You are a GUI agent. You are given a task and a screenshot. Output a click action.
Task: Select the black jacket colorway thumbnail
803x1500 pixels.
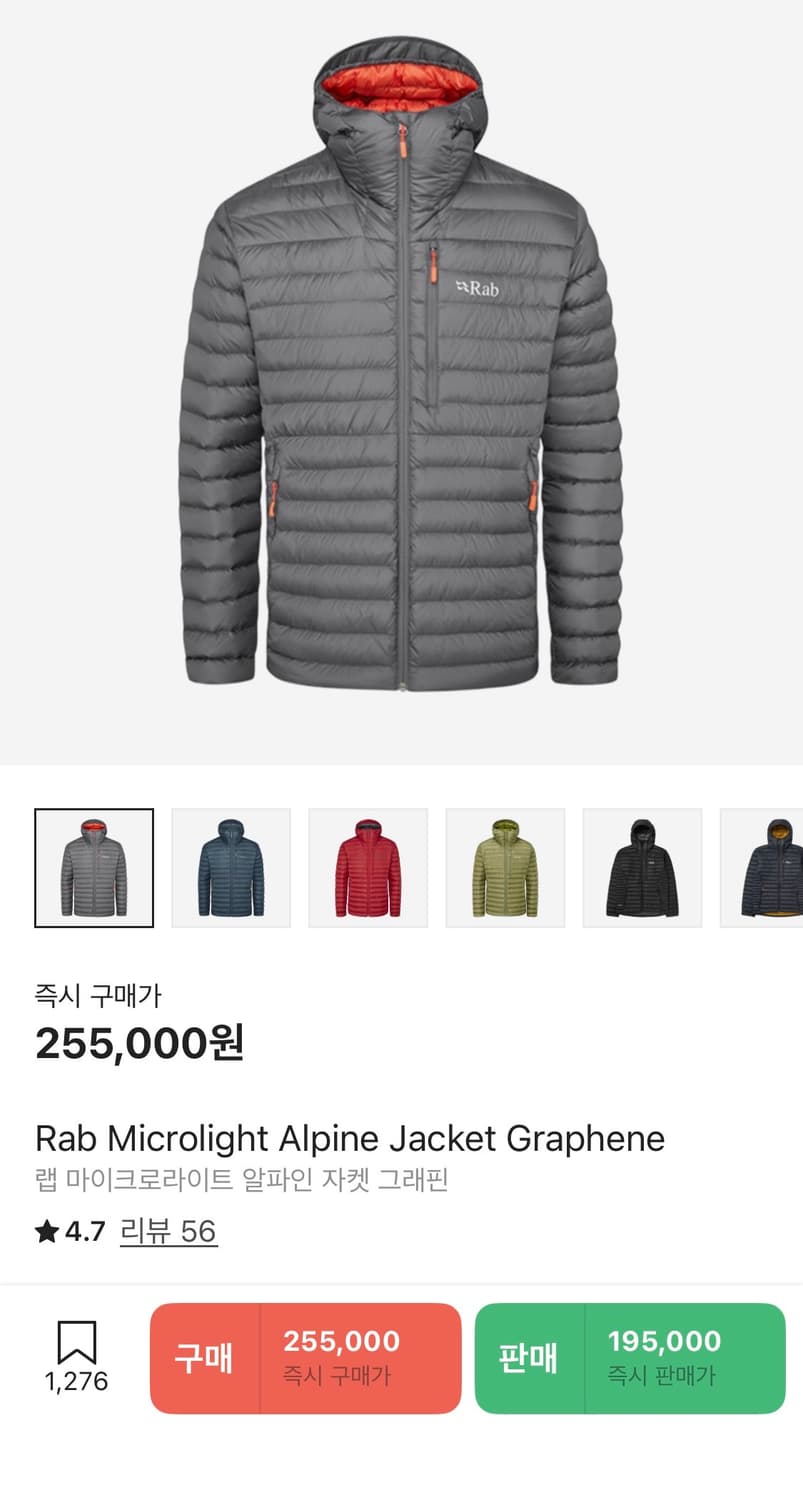click(642, 866)
